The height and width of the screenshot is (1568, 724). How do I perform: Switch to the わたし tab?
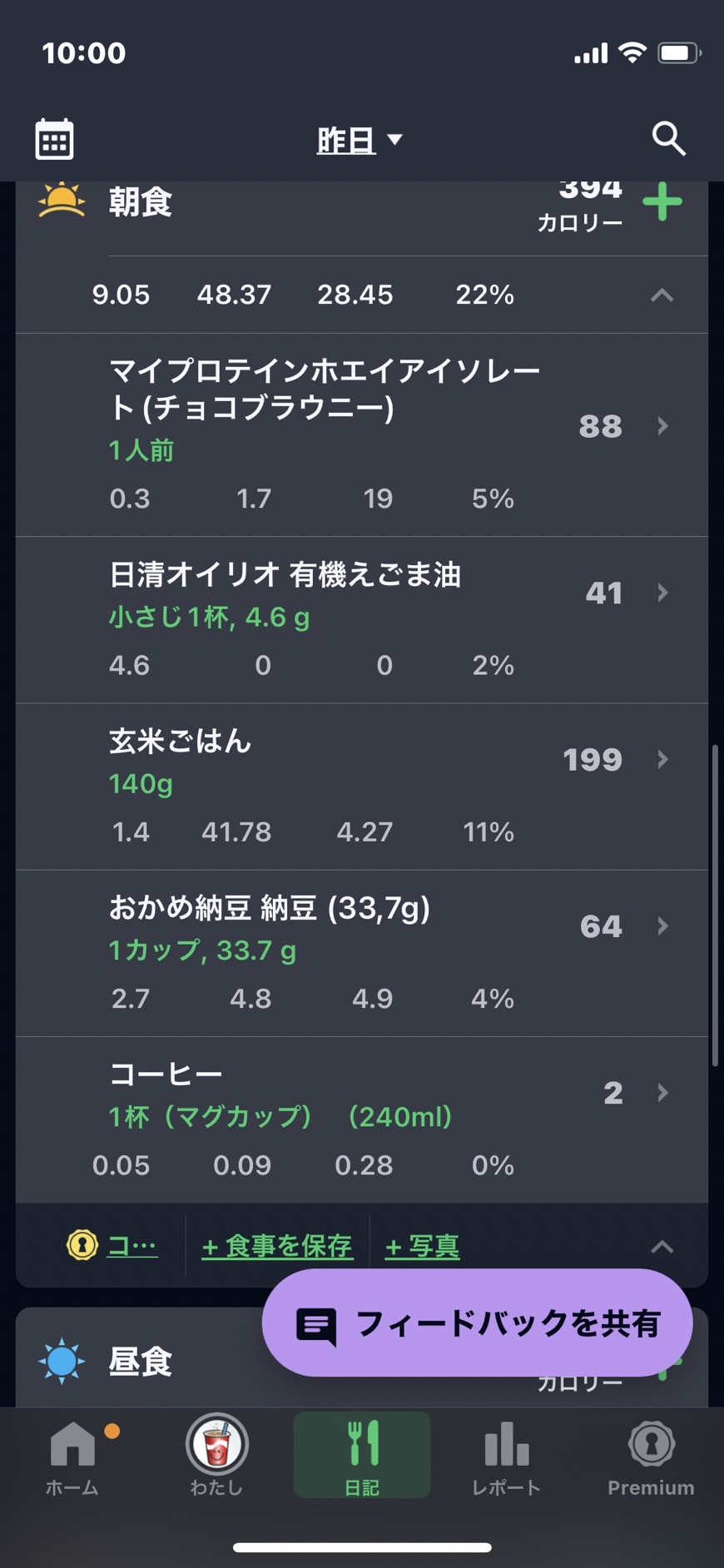(x=216, y=1456)
